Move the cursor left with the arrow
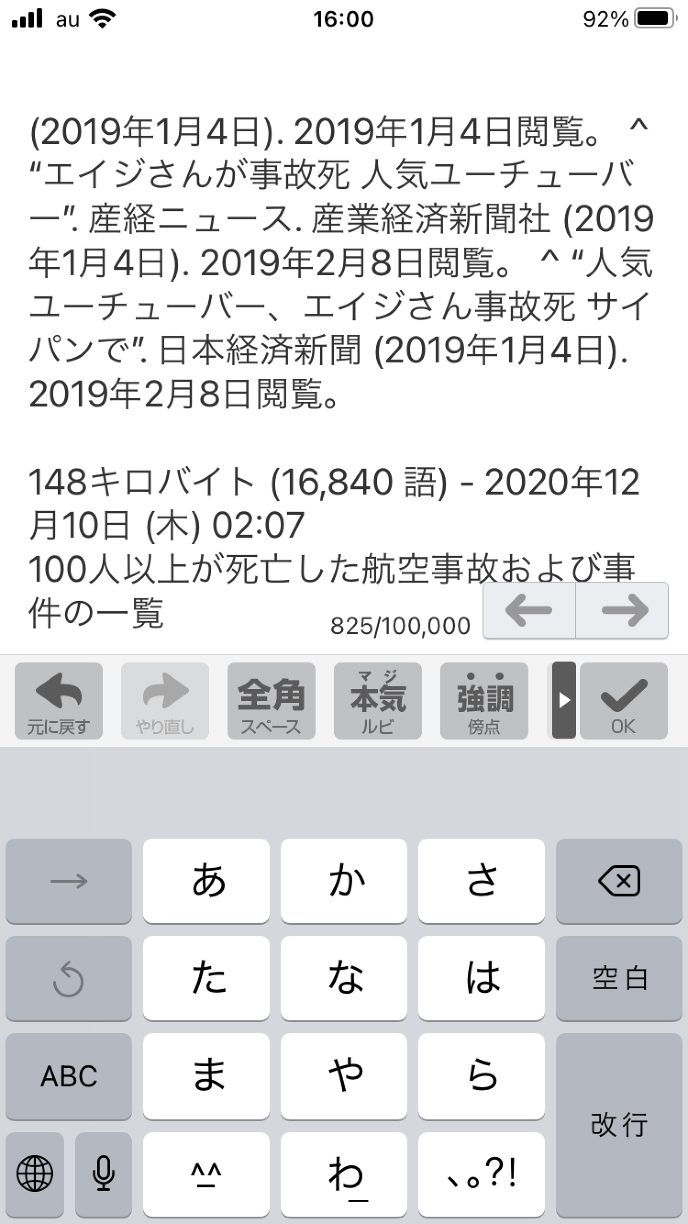Viewport: 688px width, 1224px height. [x=529, y=611]
